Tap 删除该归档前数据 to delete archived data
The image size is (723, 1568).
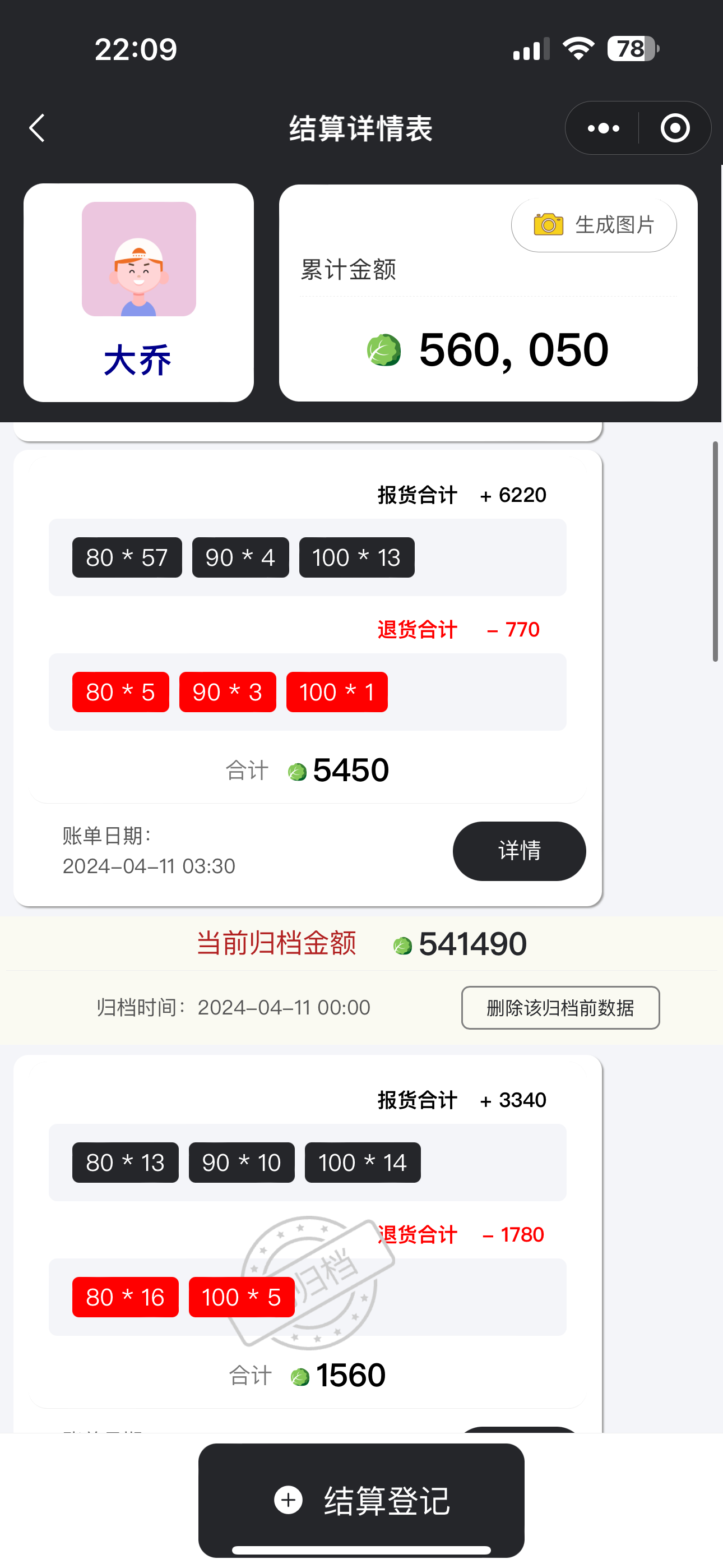(560, 1007)
